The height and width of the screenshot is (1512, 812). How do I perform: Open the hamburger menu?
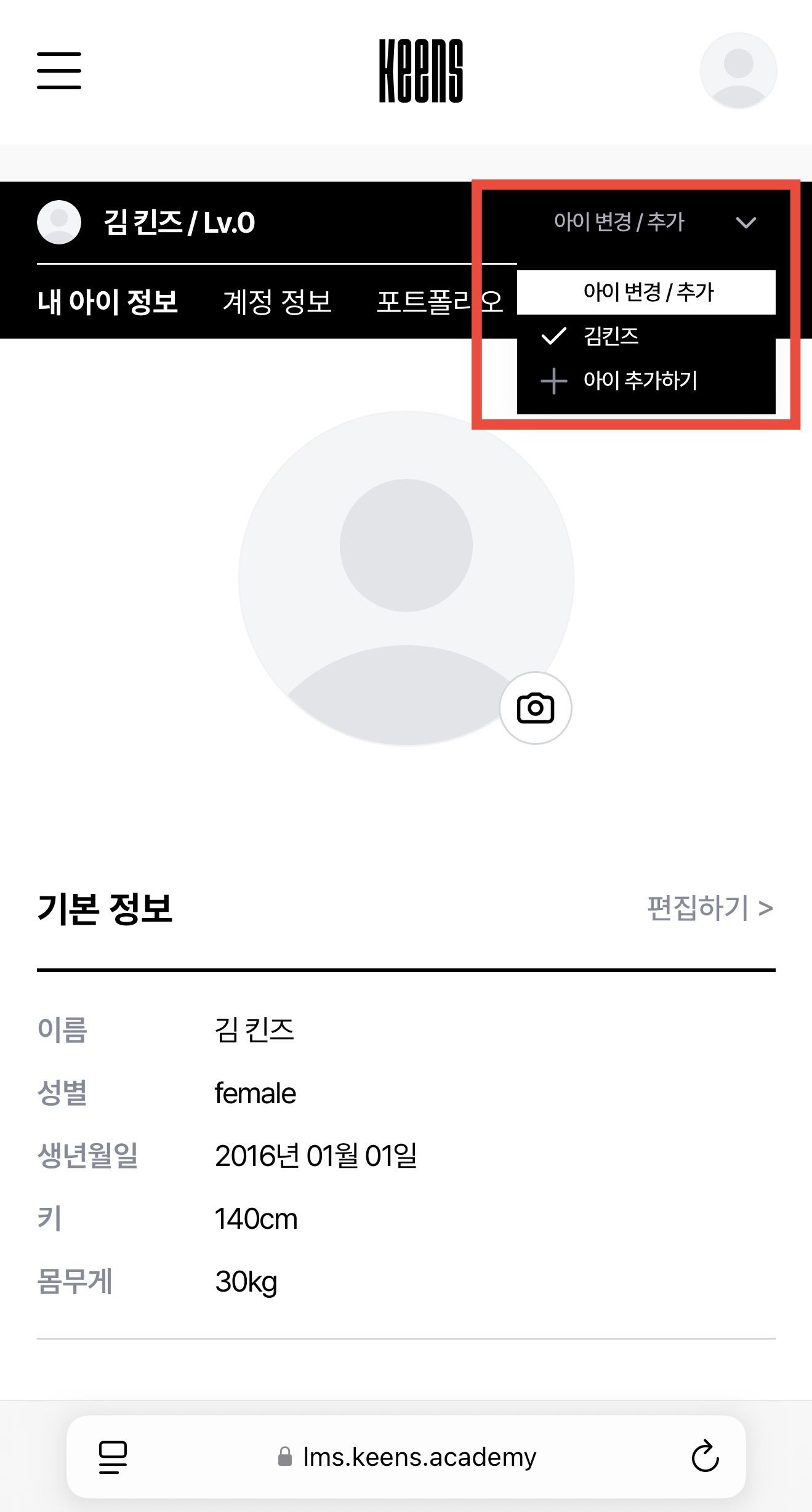pyautogui.click(x=59, y=71)
